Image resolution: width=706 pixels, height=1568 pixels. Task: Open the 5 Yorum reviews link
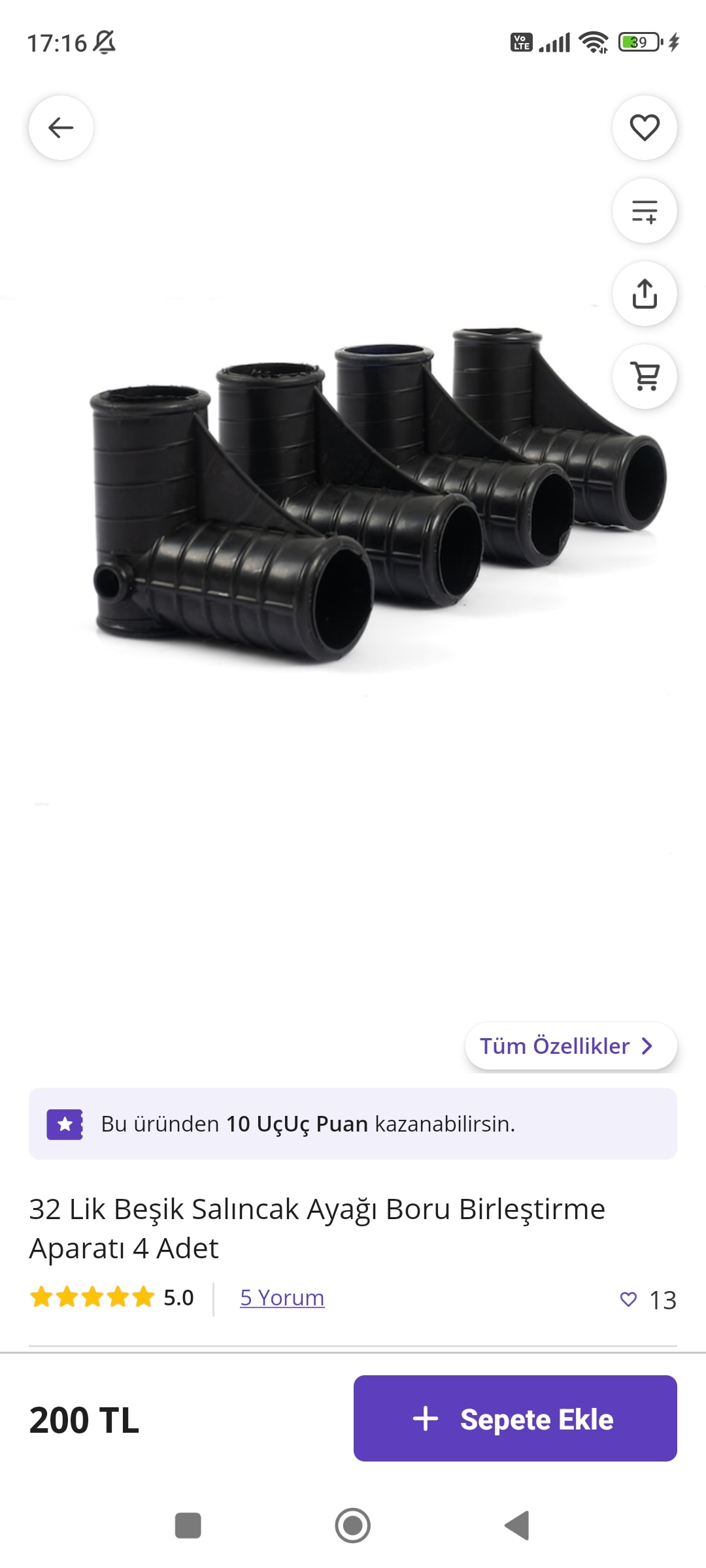point(282,1298)
